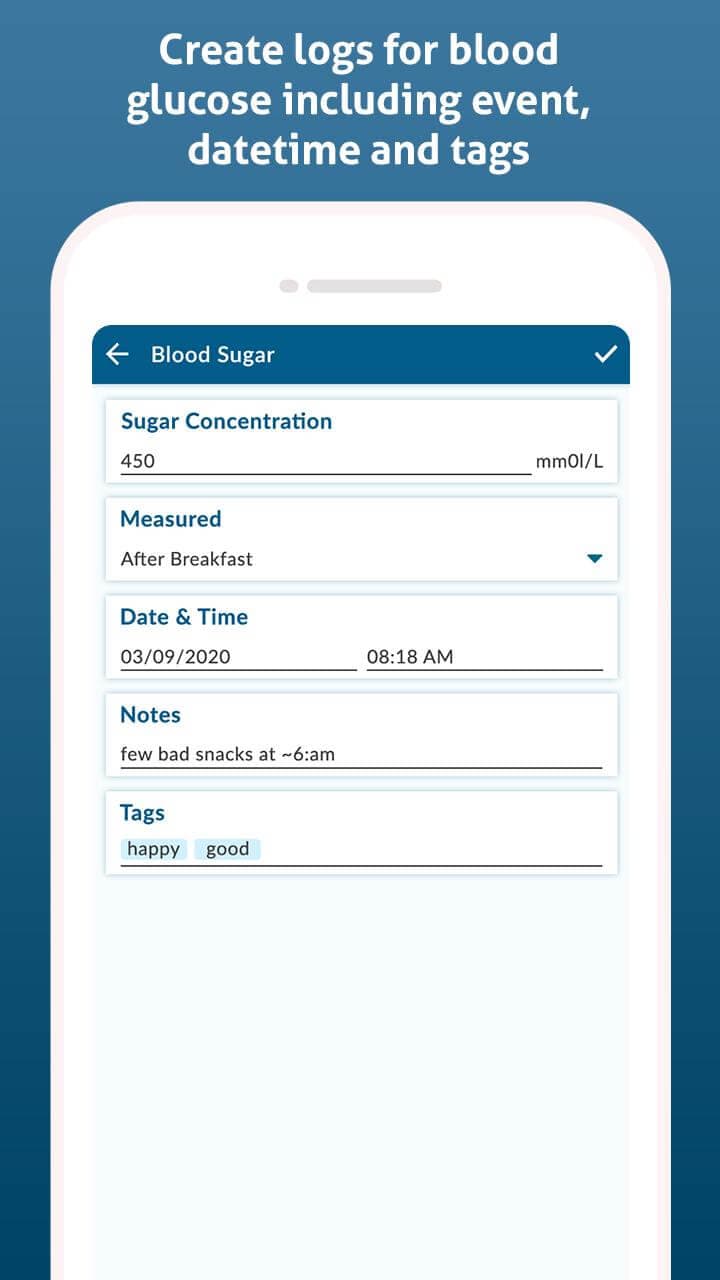Image resolution: width=720 pixels, height=1280 pixels.
Task: Select the good tag chip
Action: coord(227,849)
